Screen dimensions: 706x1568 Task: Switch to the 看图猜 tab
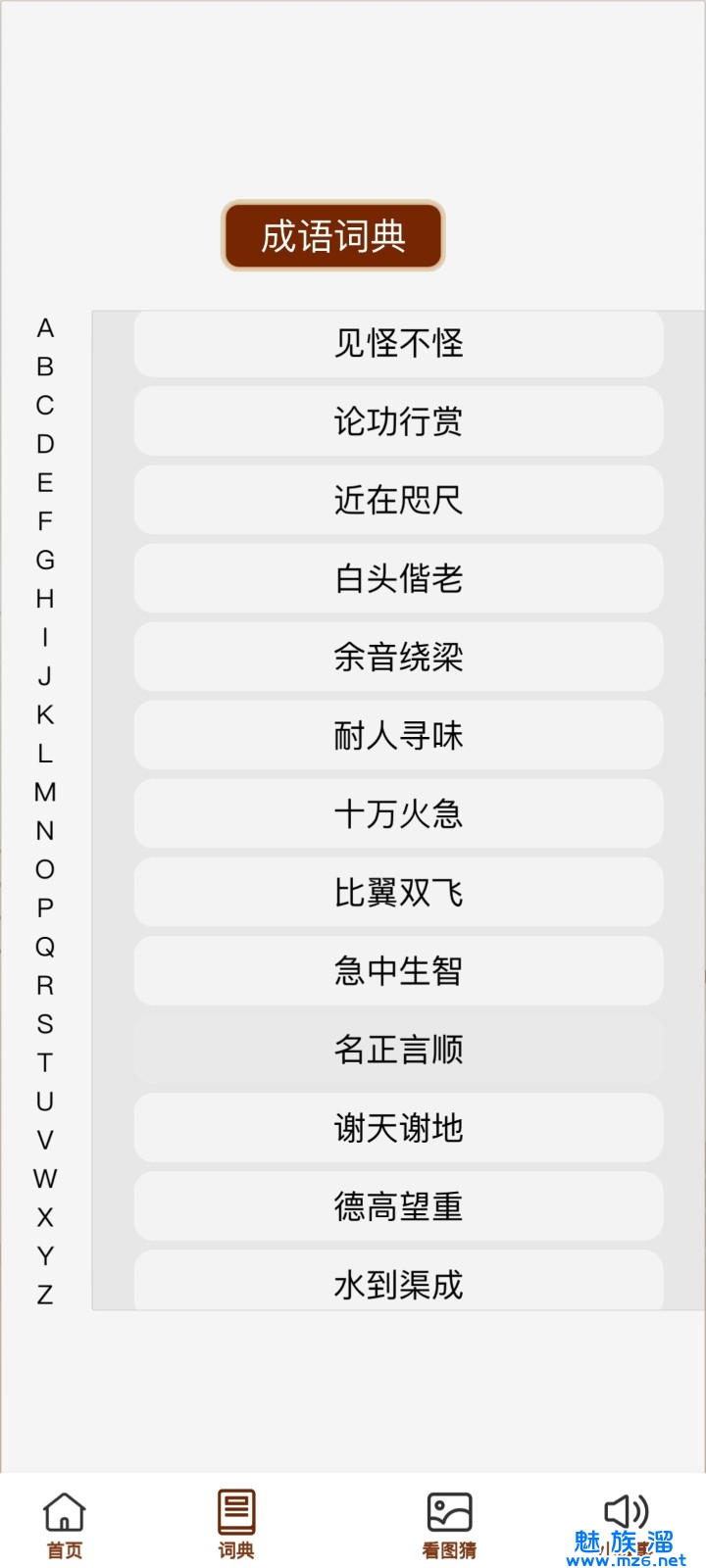tap(449, 1524)
